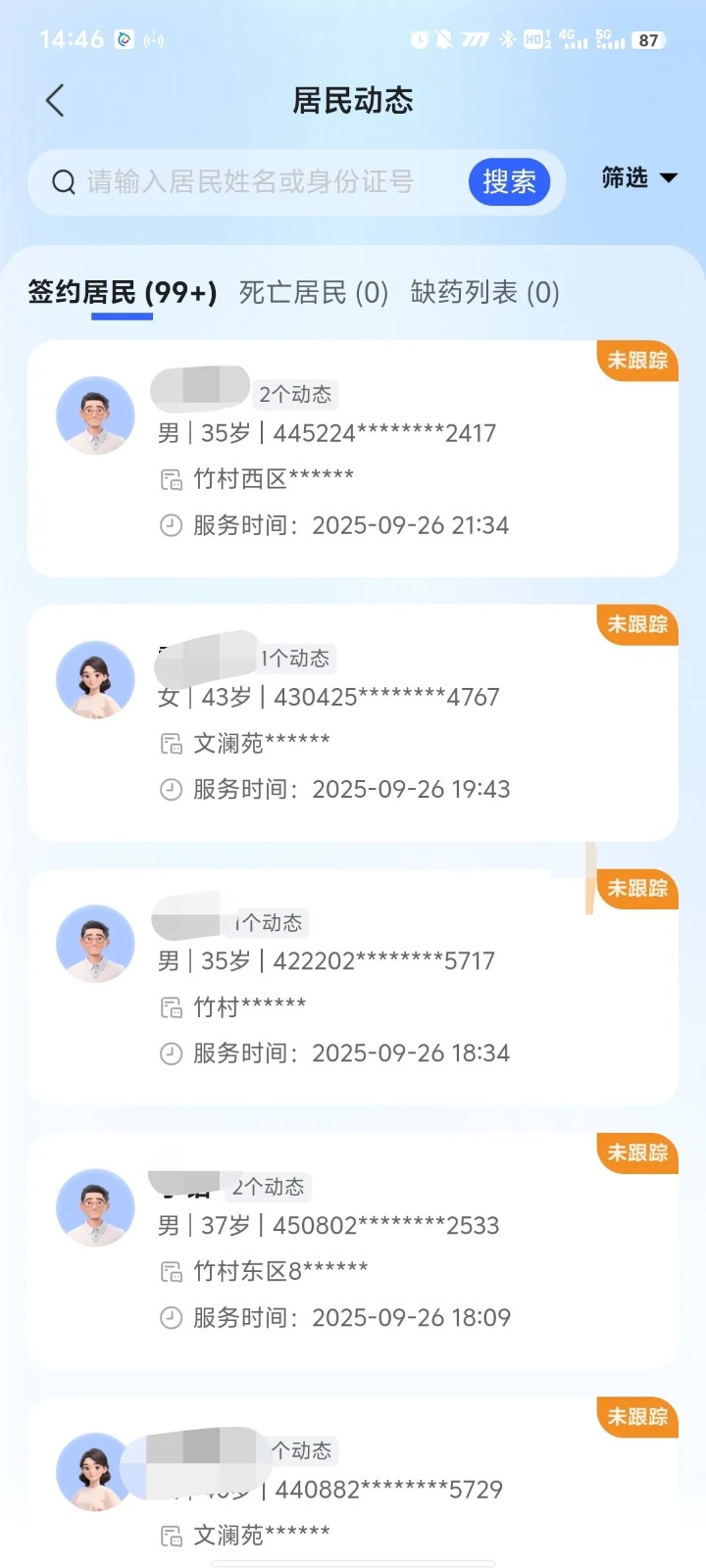Open the 筛选 filter dropdown
This screenshot has height=1568, width=706.
pyautogui.click(x=638, y=178)
